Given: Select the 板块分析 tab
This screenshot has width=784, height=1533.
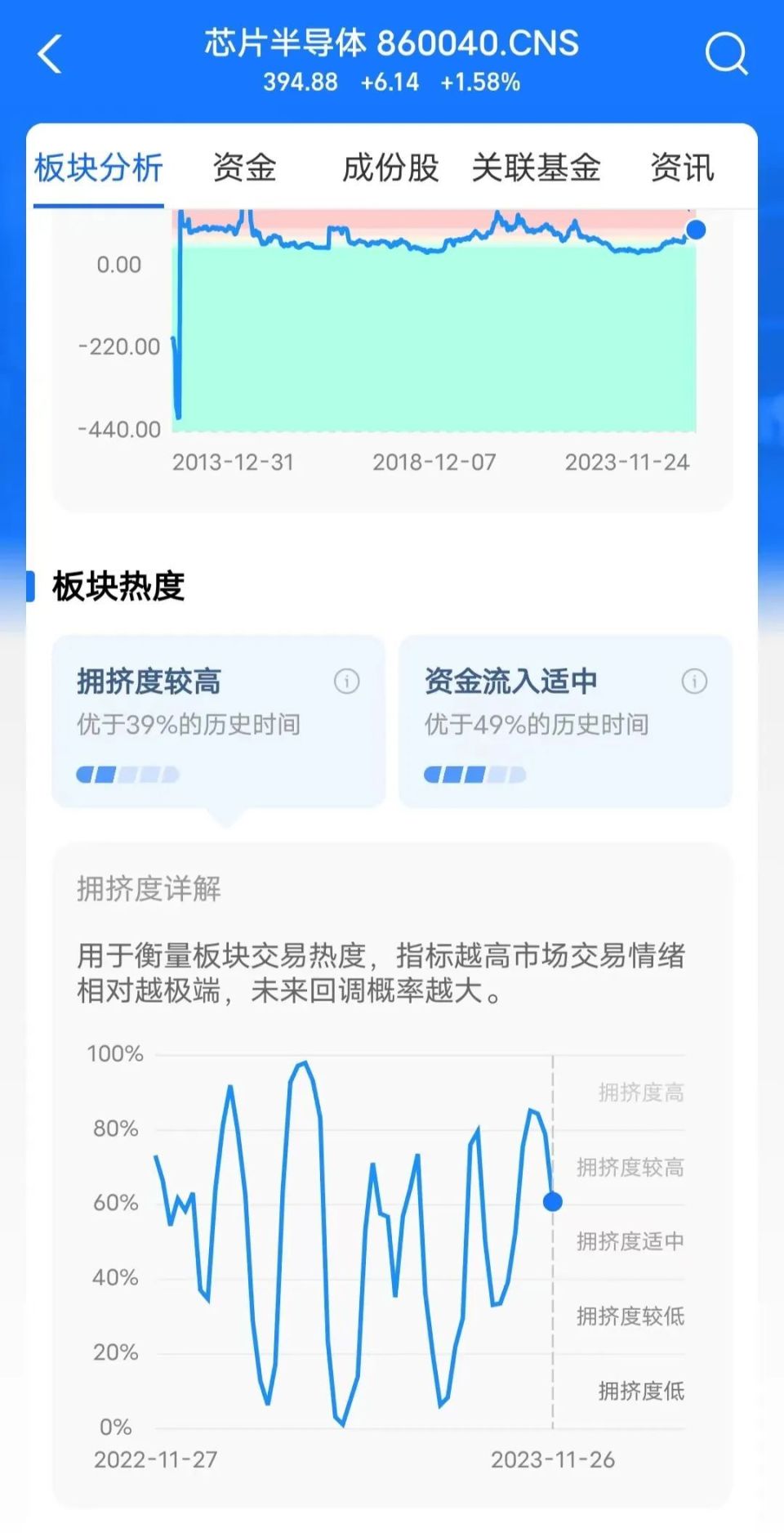Looking at the screenshot, I should 96,167.
